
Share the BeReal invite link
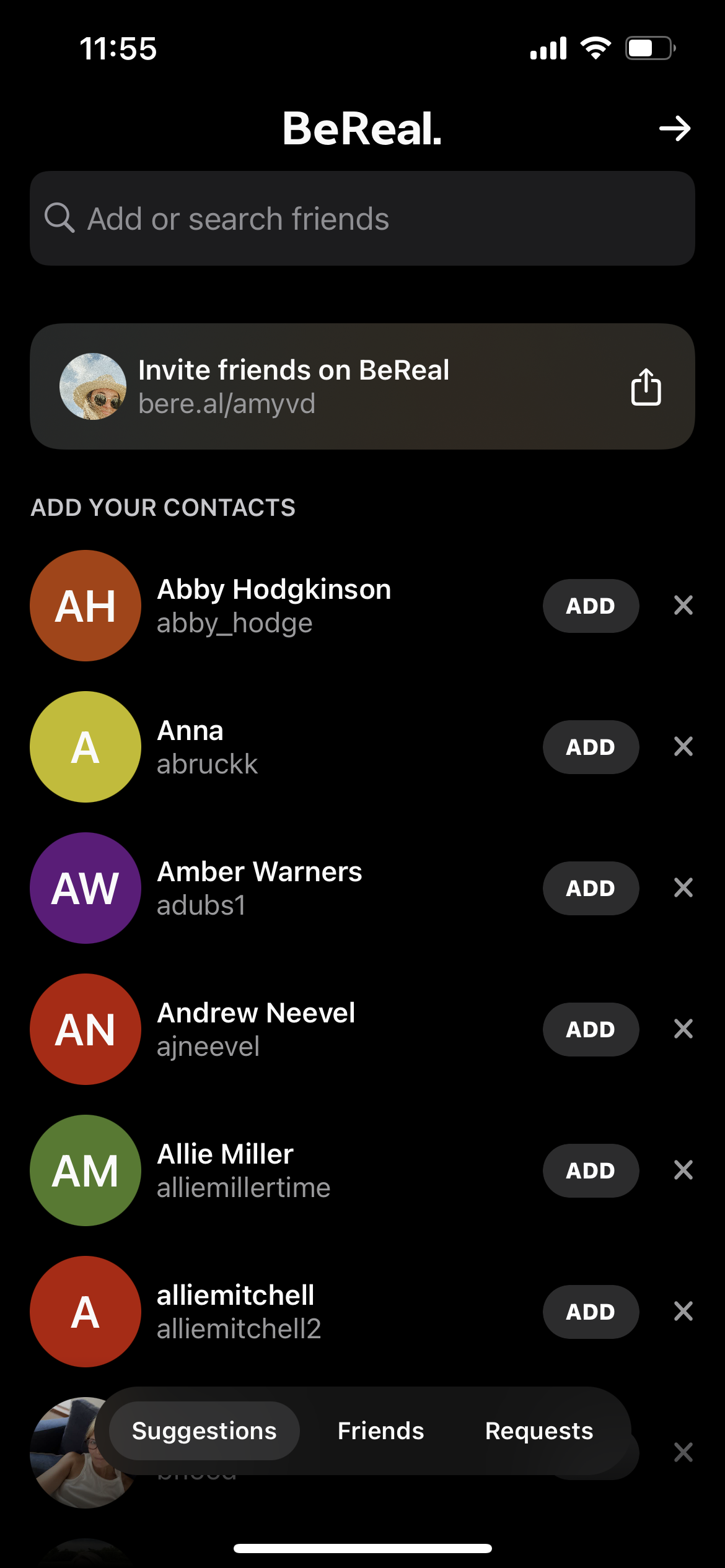point(646,387)
